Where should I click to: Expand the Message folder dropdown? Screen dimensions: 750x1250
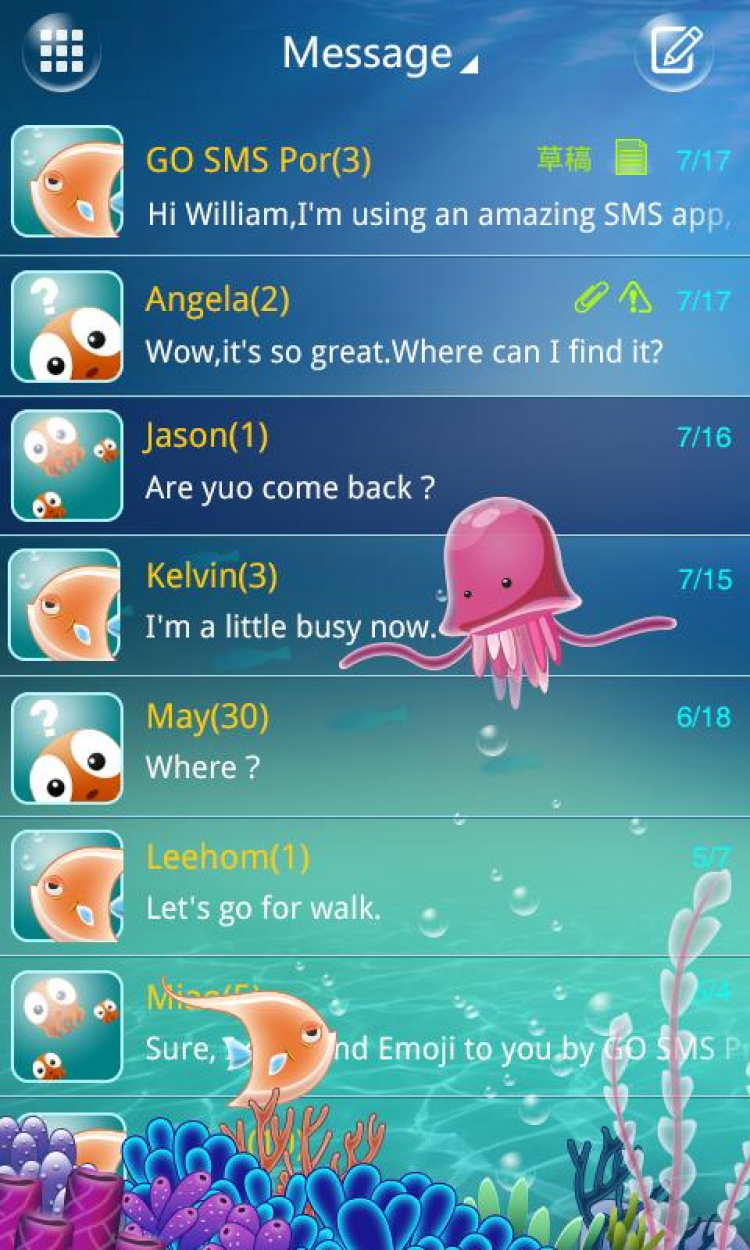[380, 54]
